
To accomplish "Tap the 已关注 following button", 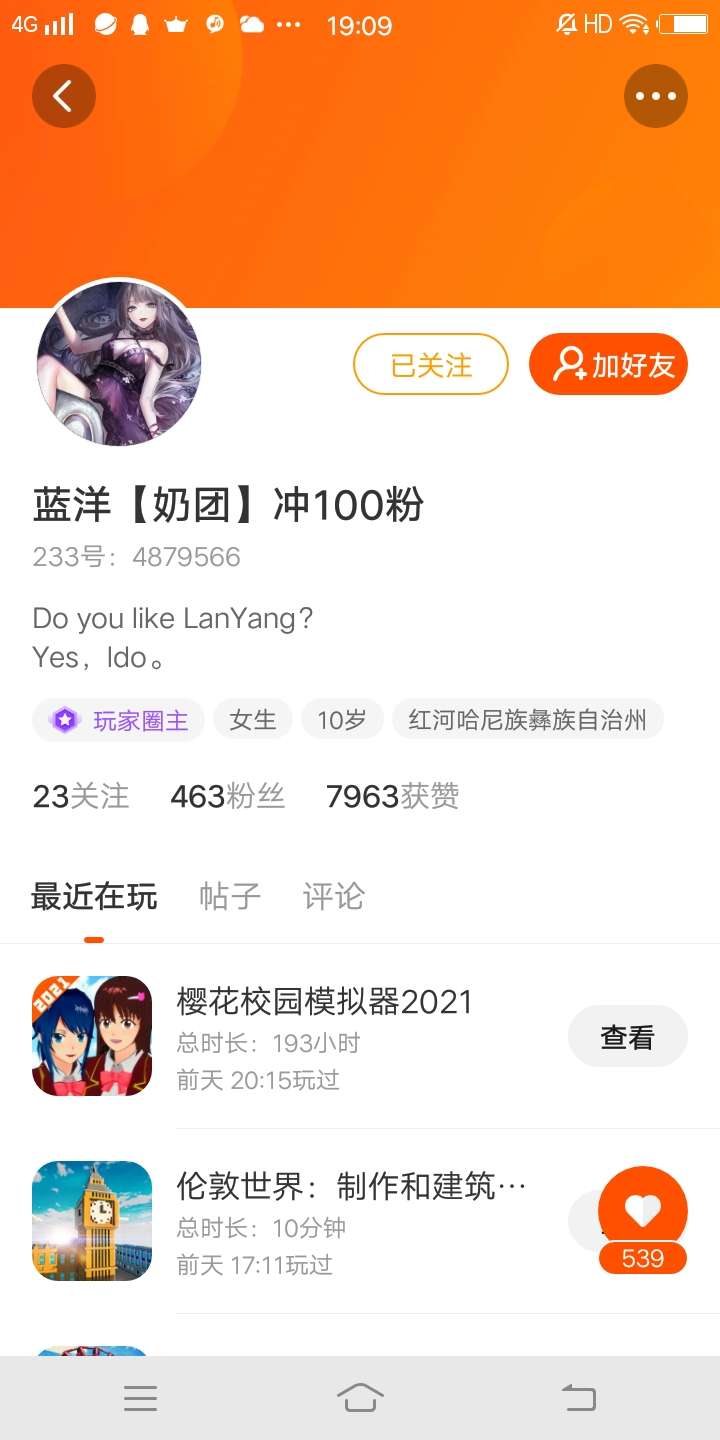I will [x=431, y=364].
